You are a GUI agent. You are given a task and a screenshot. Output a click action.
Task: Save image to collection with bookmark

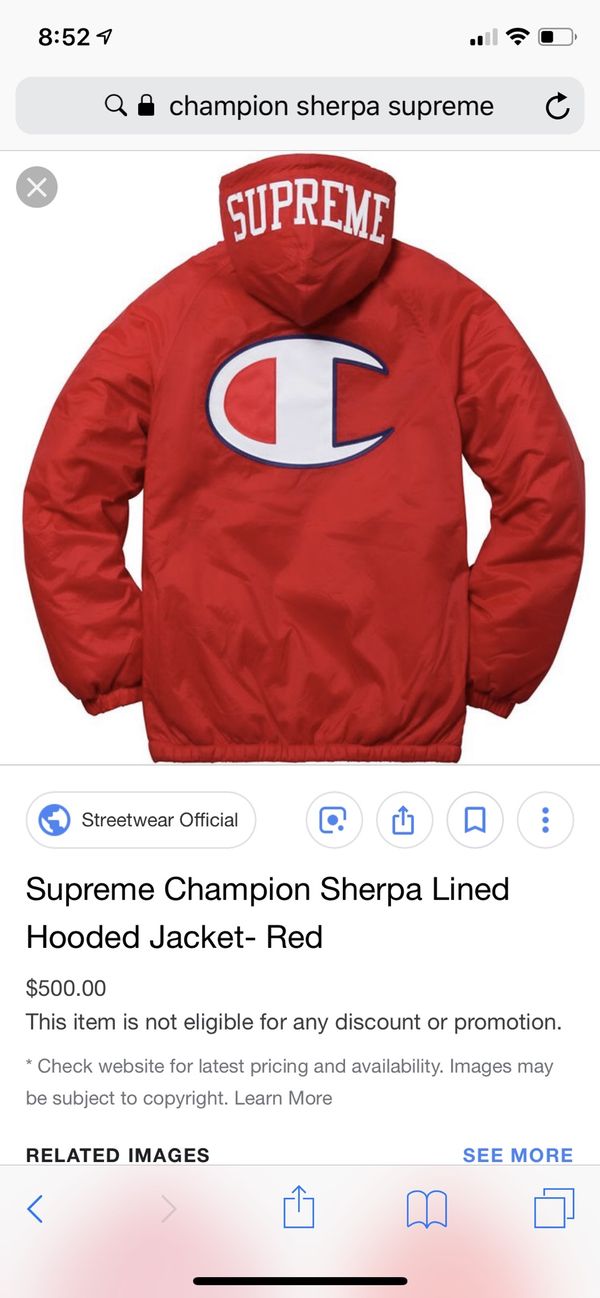[x=475, y=820]
